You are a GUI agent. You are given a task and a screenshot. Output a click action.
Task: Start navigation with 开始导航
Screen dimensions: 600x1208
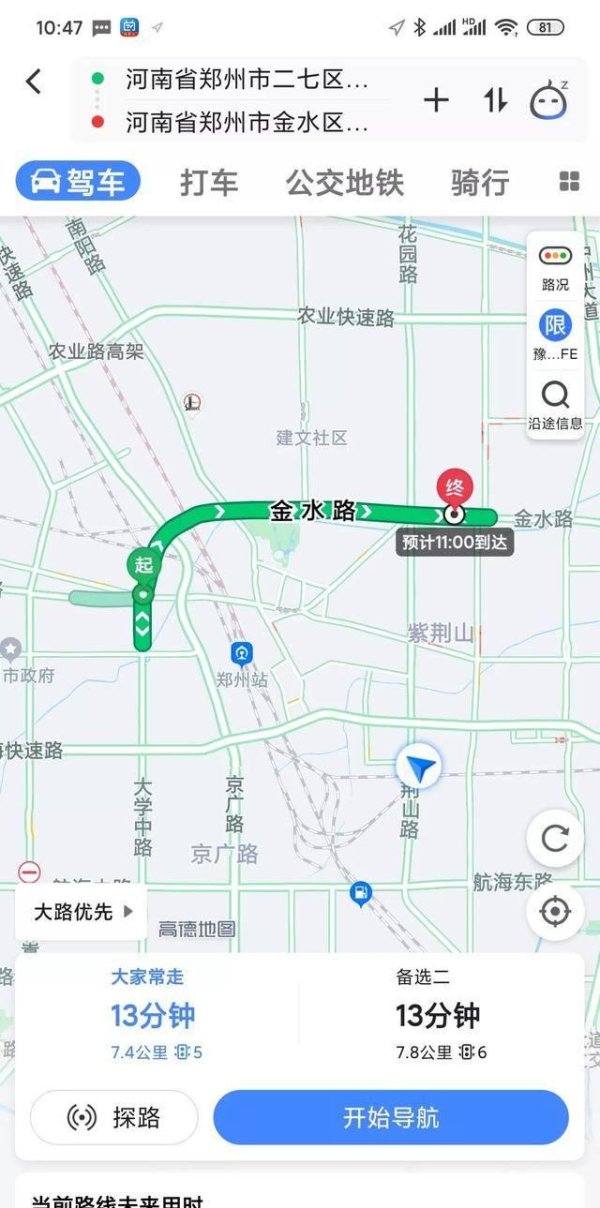coord(390,1117)
